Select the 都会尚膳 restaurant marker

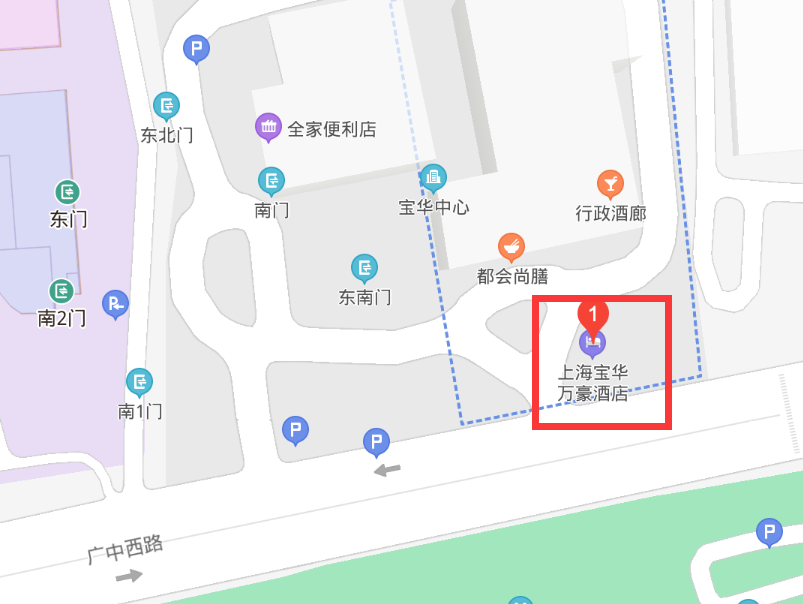[511, 246]
